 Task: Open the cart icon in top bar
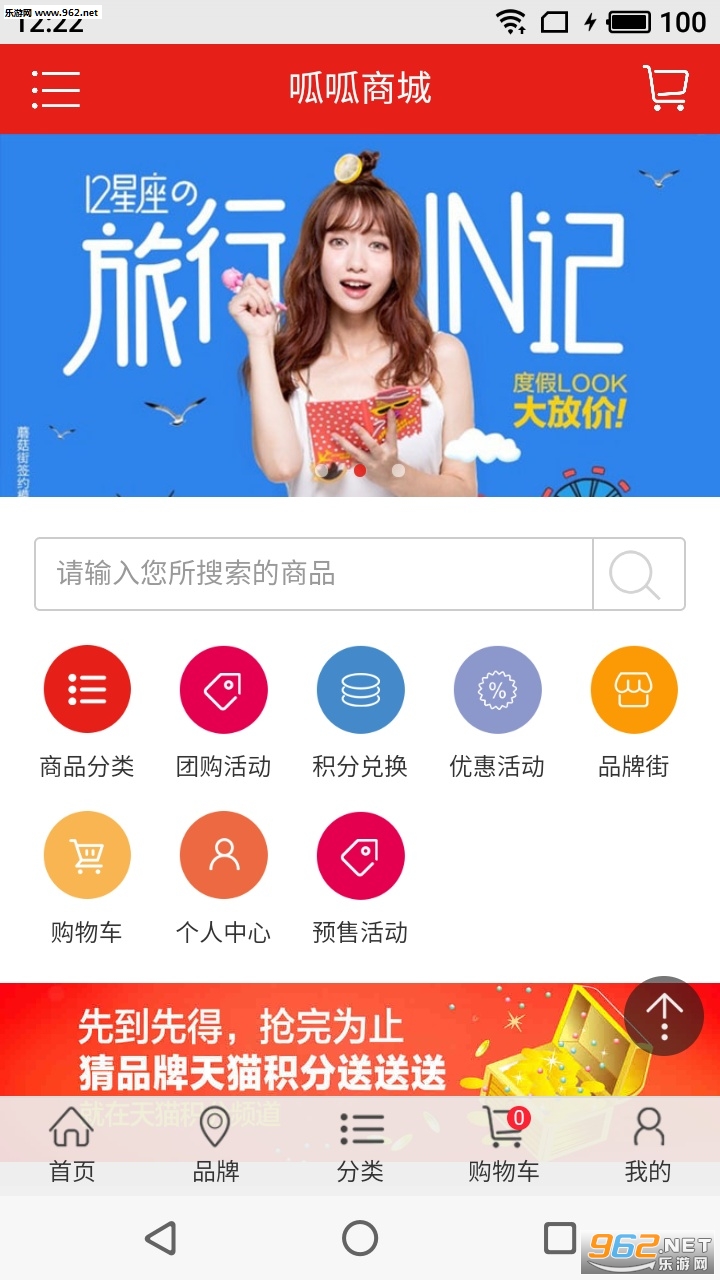pyautogui.click(x=664, y=88)
